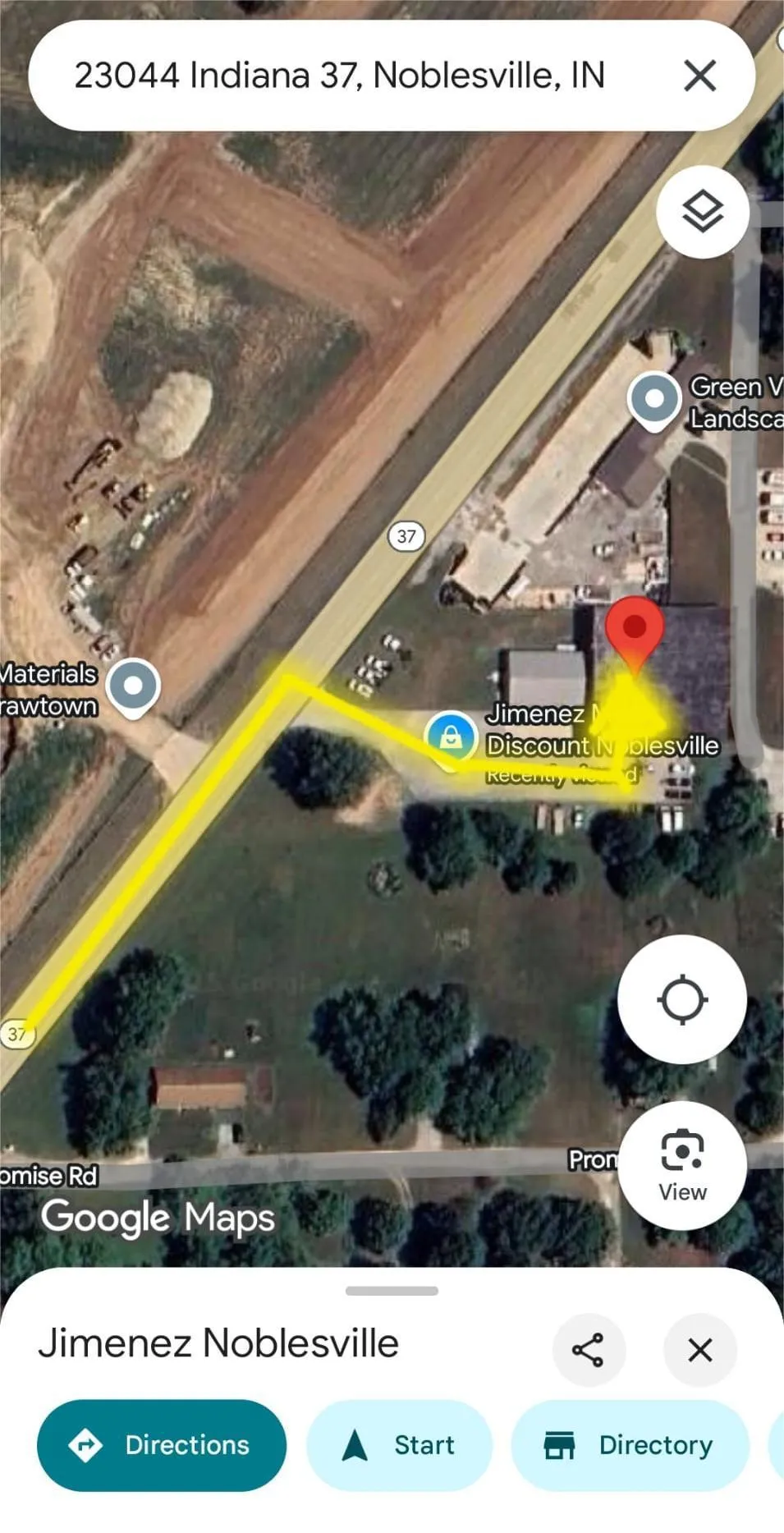Tap the Jimenez Discount Noblesville shopping pin
784x1533 pixels.
[451, 740]
